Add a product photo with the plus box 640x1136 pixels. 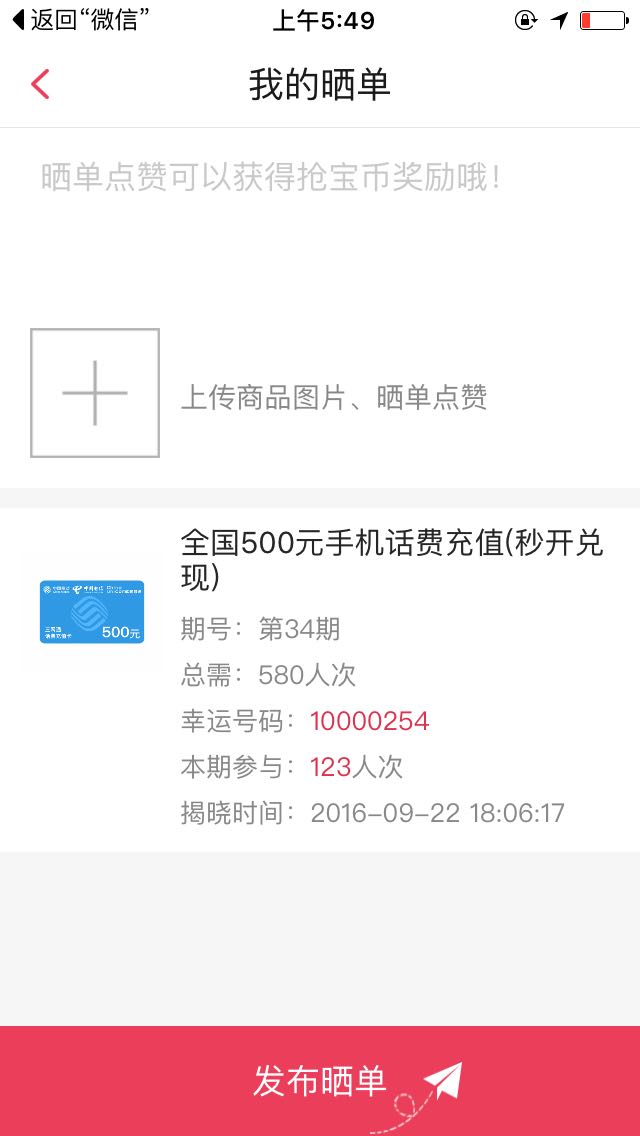pos(95,393)
